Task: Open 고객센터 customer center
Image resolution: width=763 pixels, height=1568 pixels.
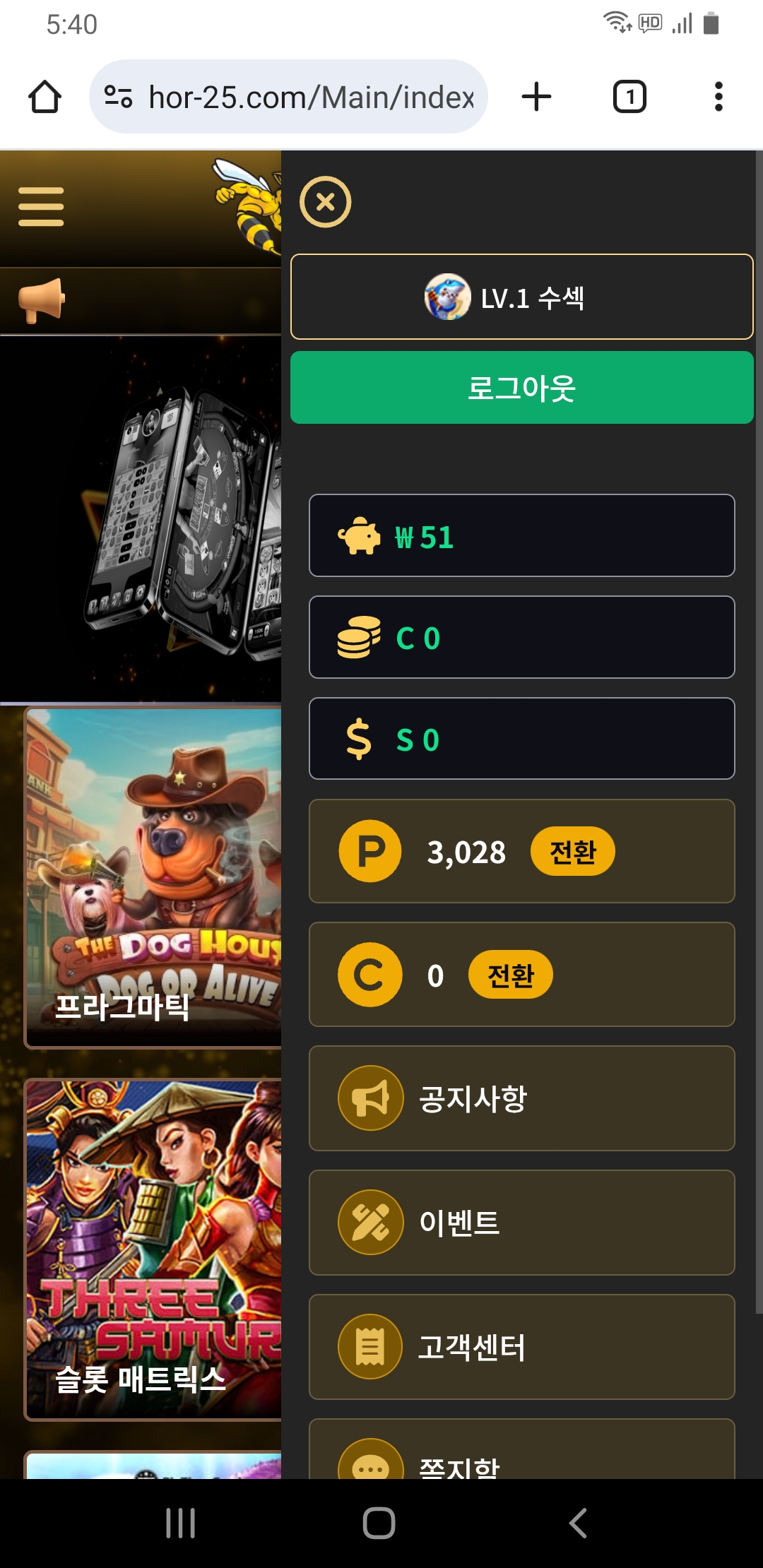Action: [521, 1347]
